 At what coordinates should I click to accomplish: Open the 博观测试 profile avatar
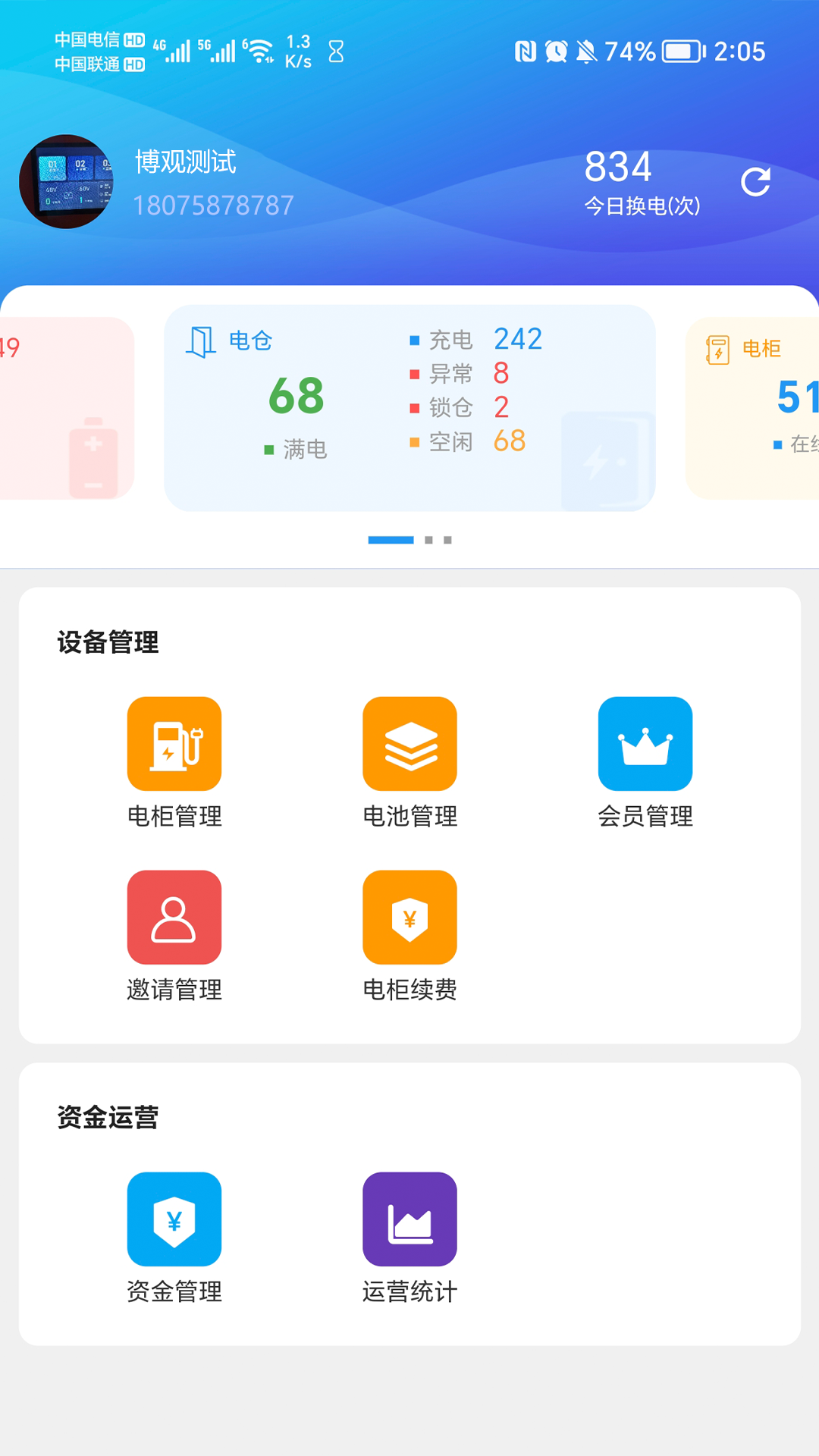click(x=67, y=182)
